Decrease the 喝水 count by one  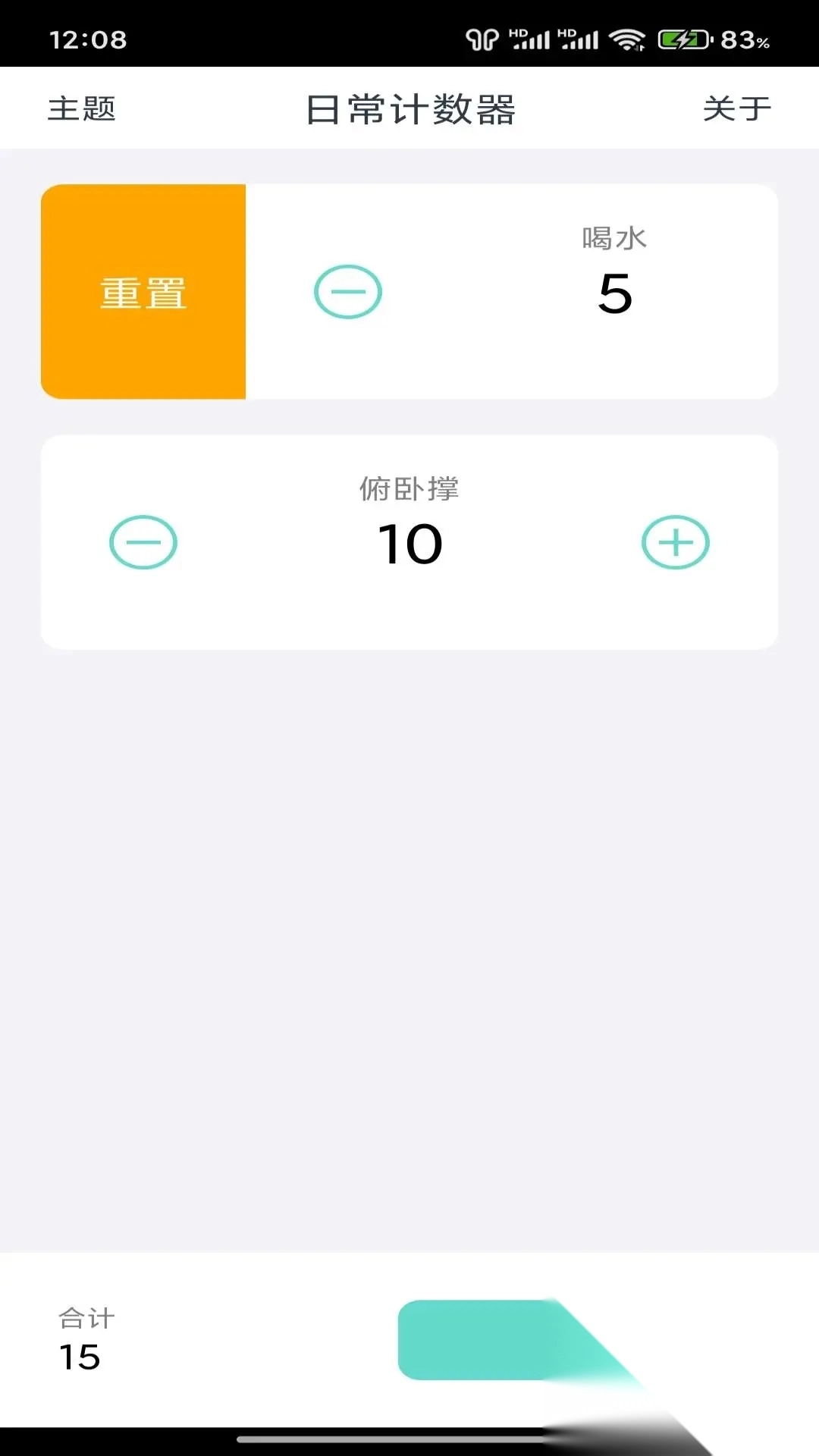pos(348,292)
